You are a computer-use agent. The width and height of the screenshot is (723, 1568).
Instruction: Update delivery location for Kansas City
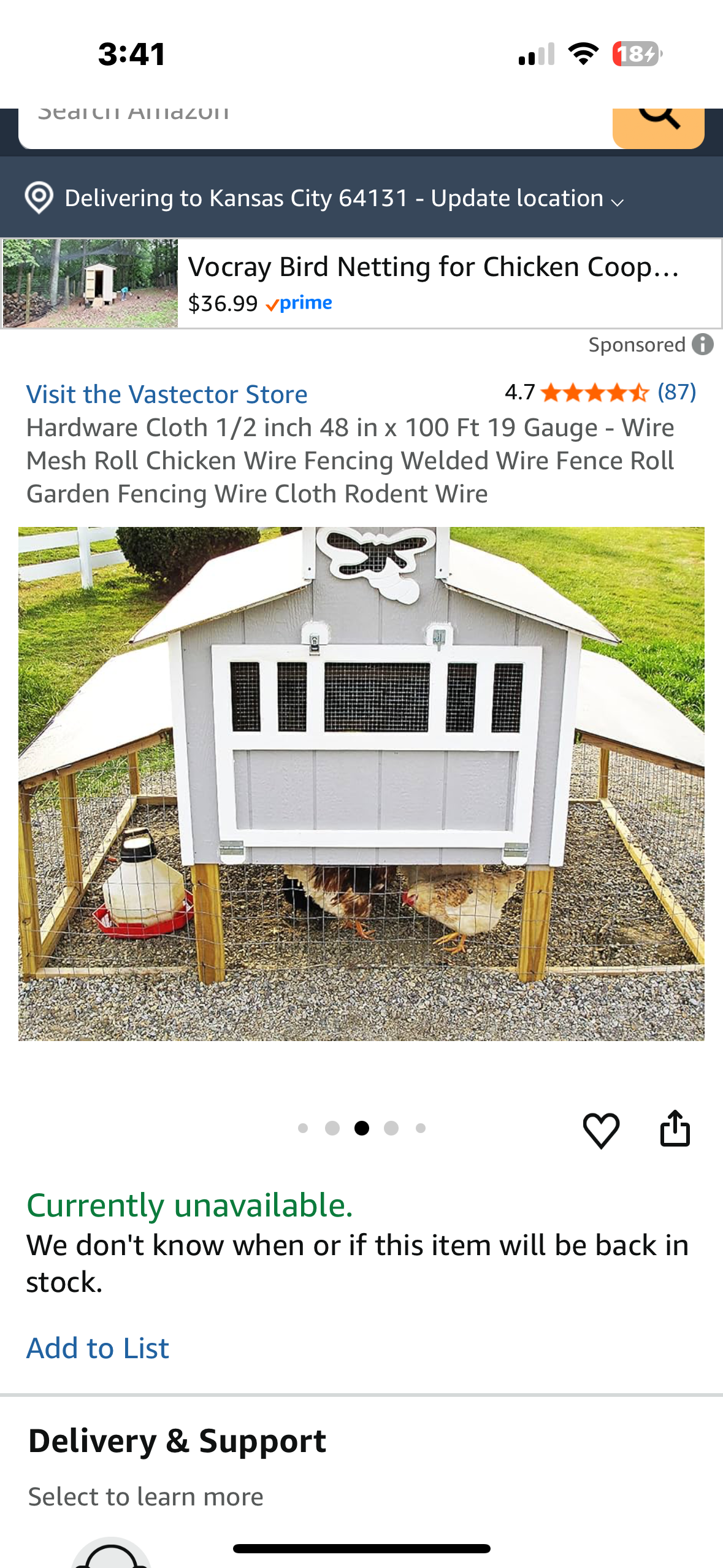pyautogui.click(x=343, y=198)
